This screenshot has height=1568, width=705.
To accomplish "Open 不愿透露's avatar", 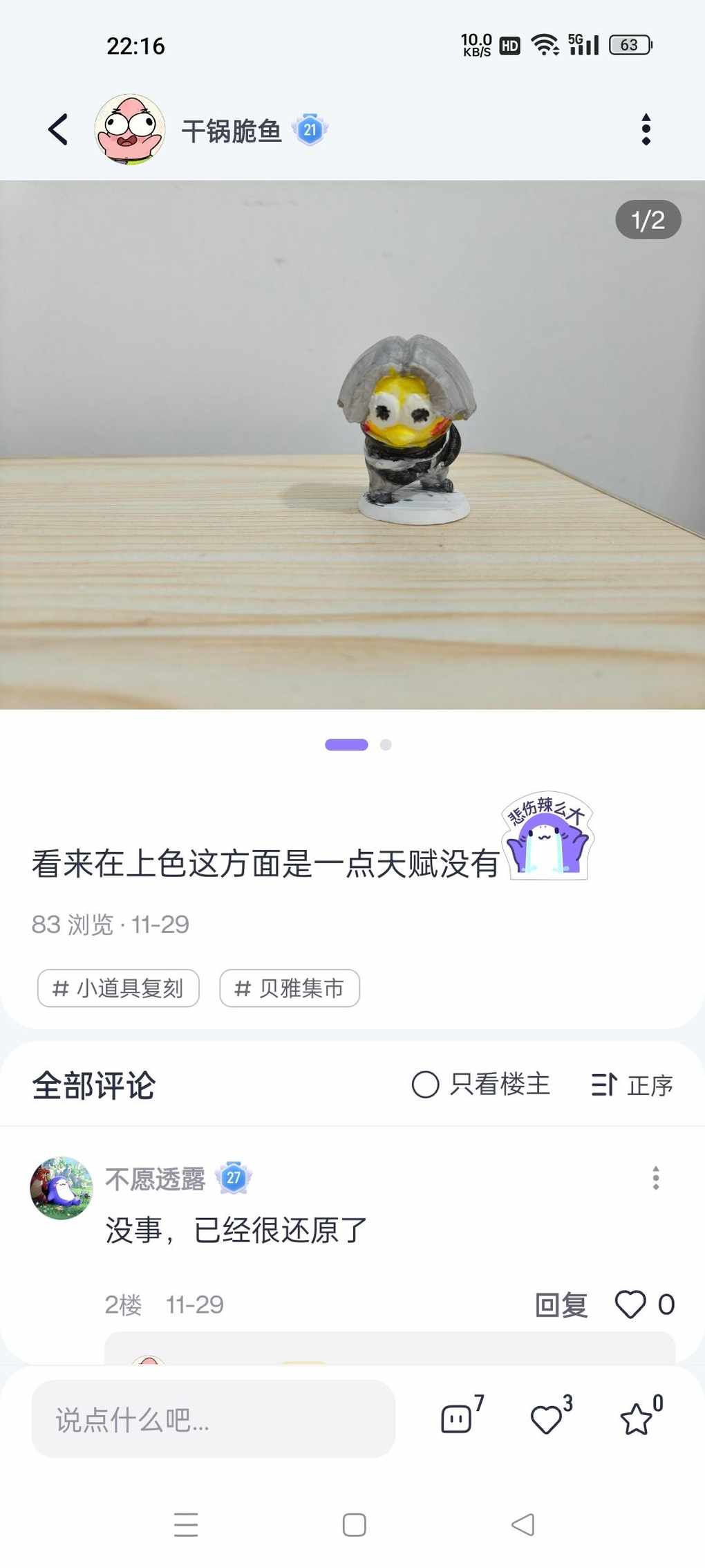I will pos(62,1188).
